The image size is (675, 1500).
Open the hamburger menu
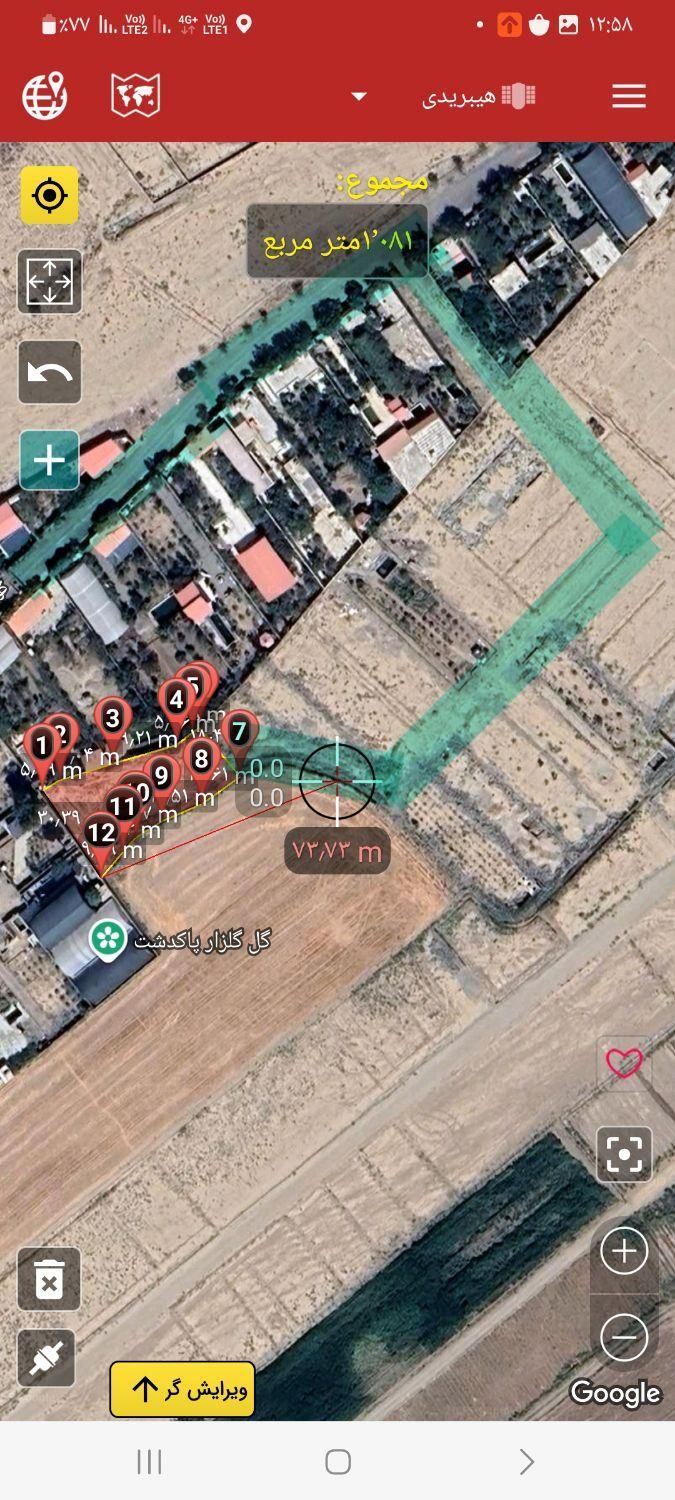628,96
